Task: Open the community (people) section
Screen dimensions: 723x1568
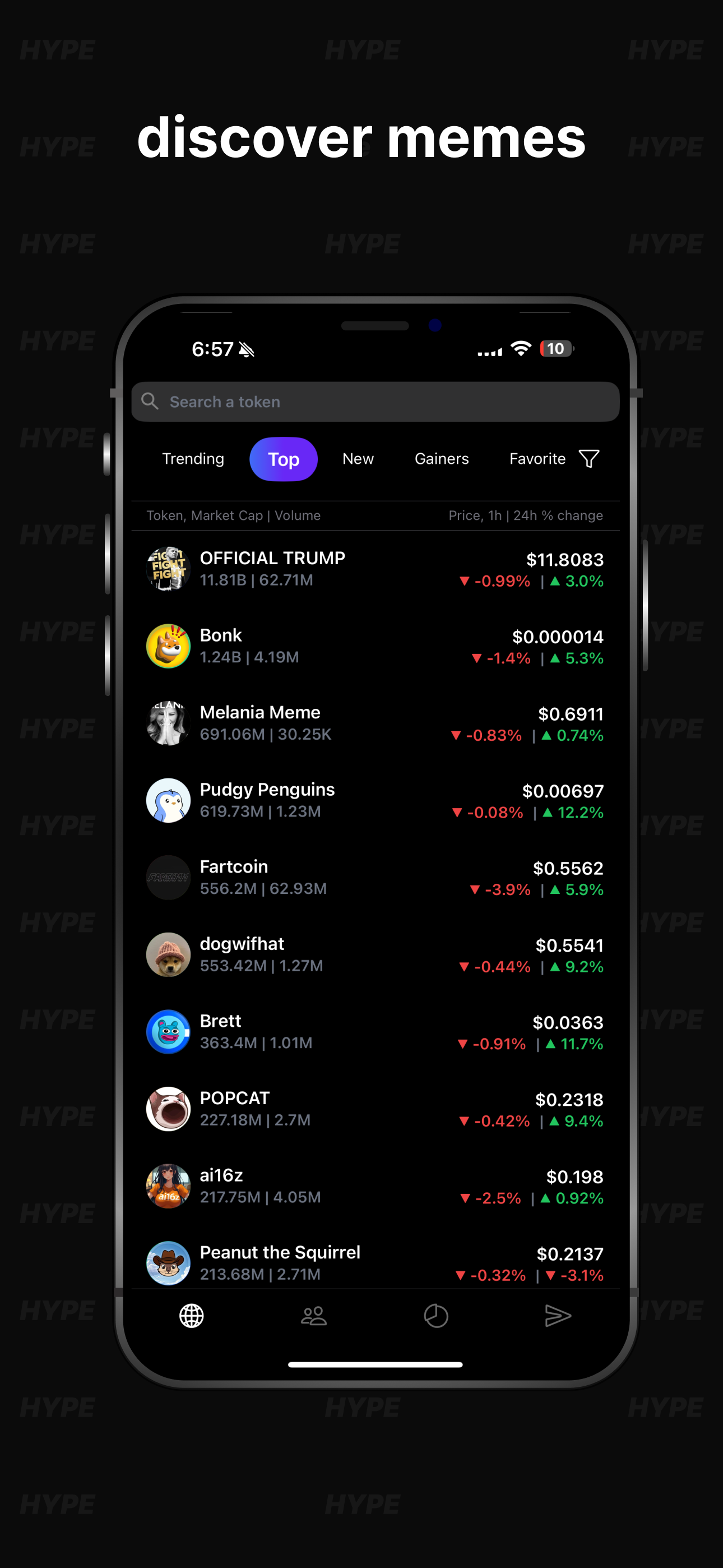Action: pos(314,1316)
